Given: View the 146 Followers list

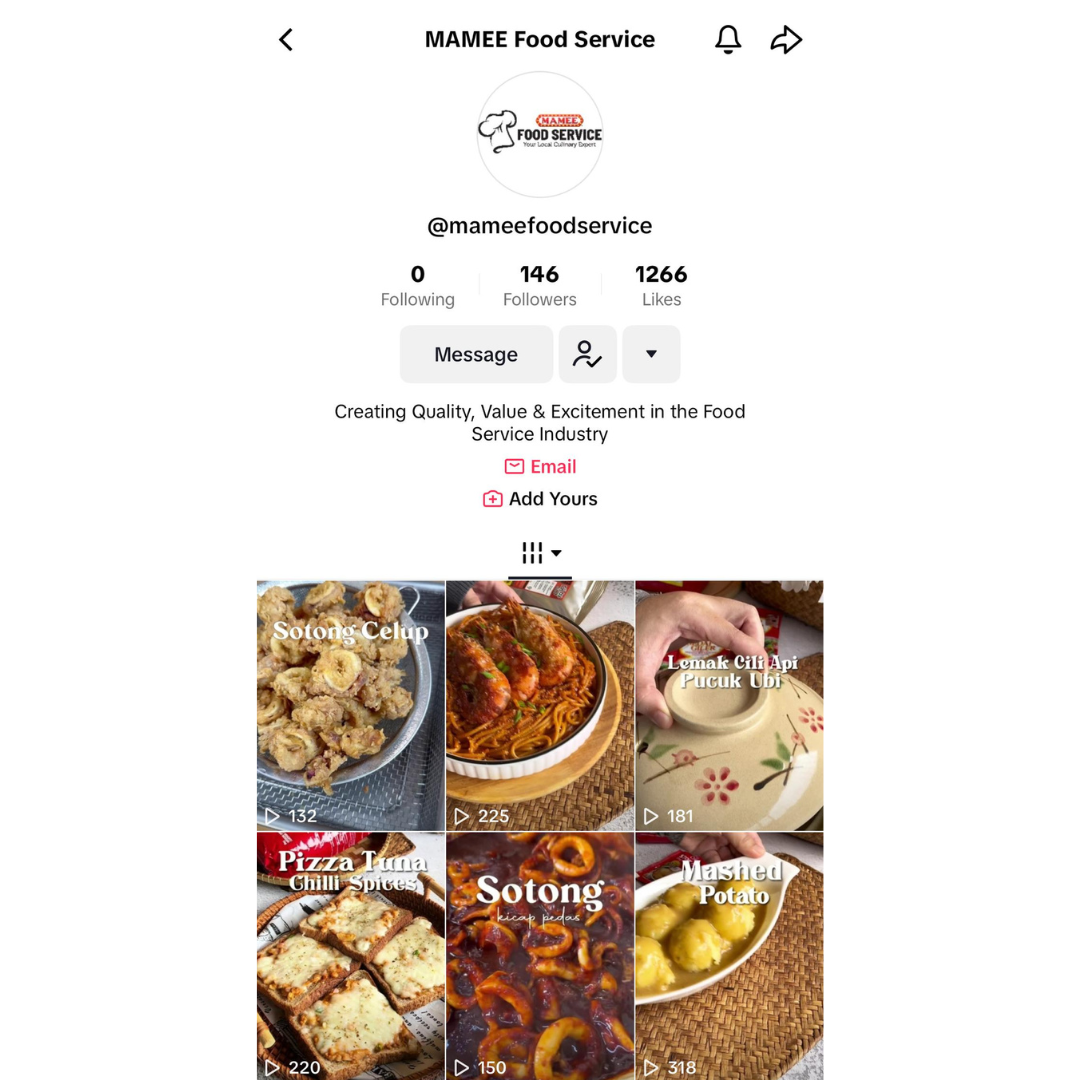Looking at the screenshot, I should 539,285.
